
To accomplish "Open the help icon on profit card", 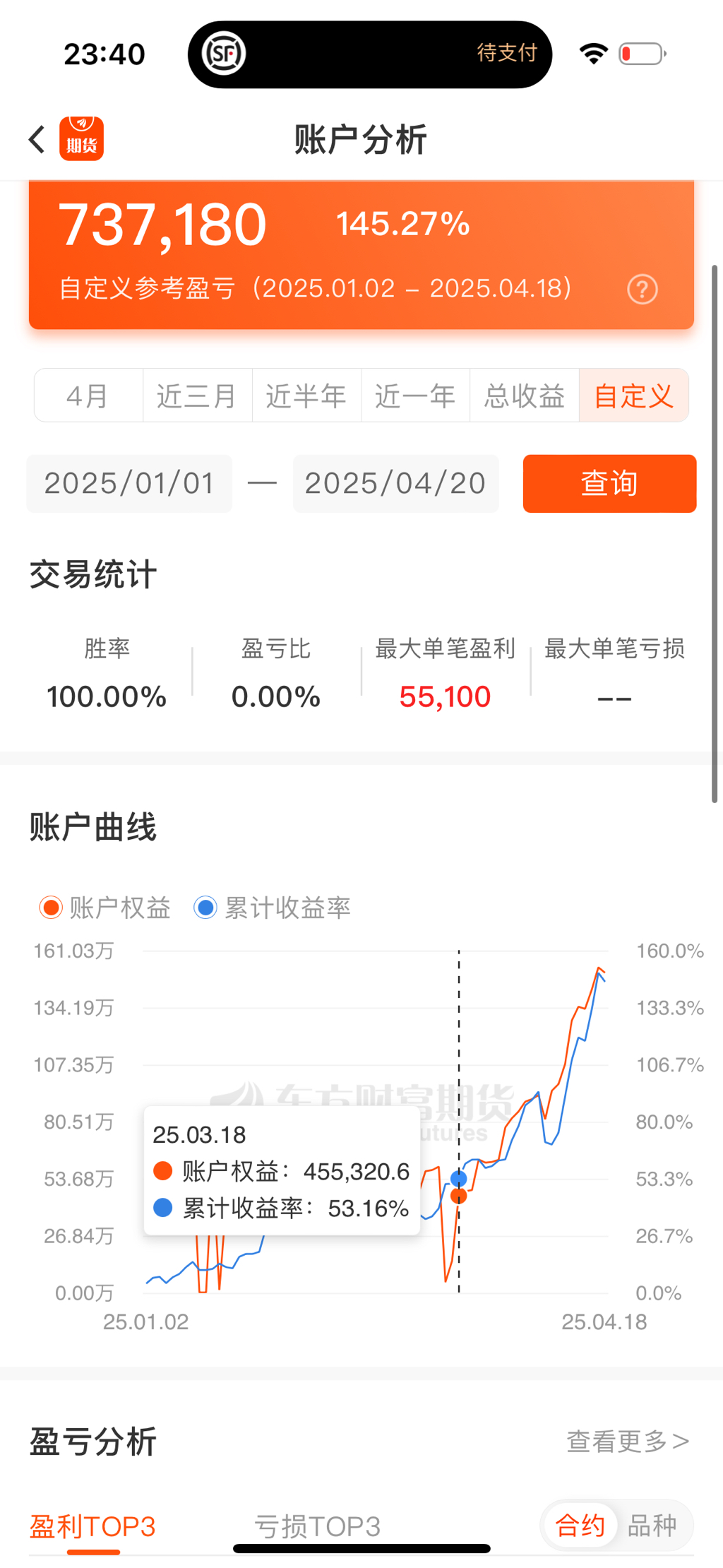I will (x=642, y=290).
